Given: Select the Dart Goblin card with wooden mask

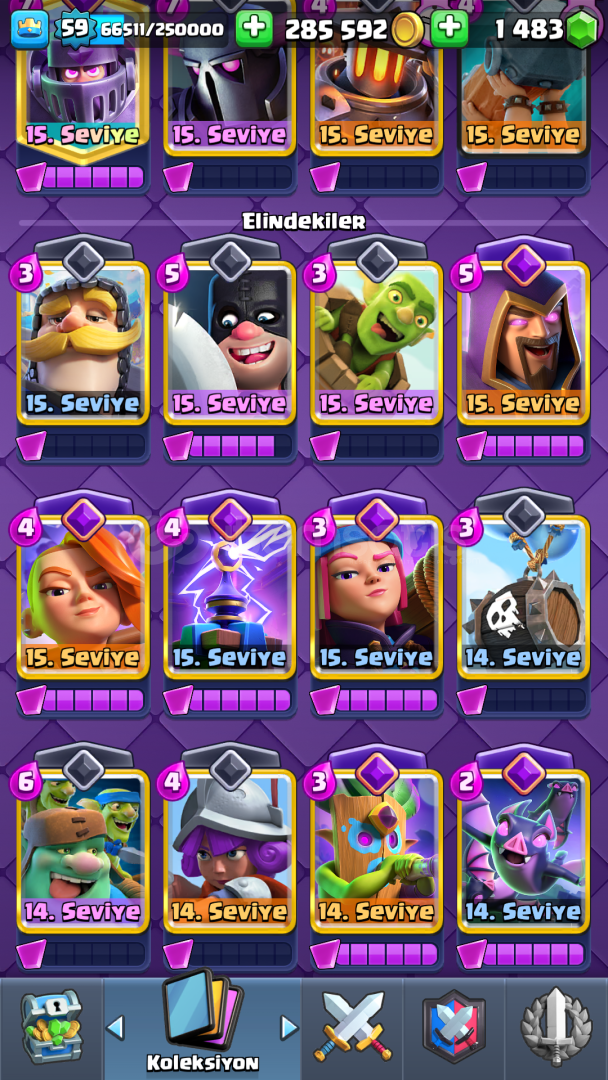Looking at the screenshot, I should (377, 851).
